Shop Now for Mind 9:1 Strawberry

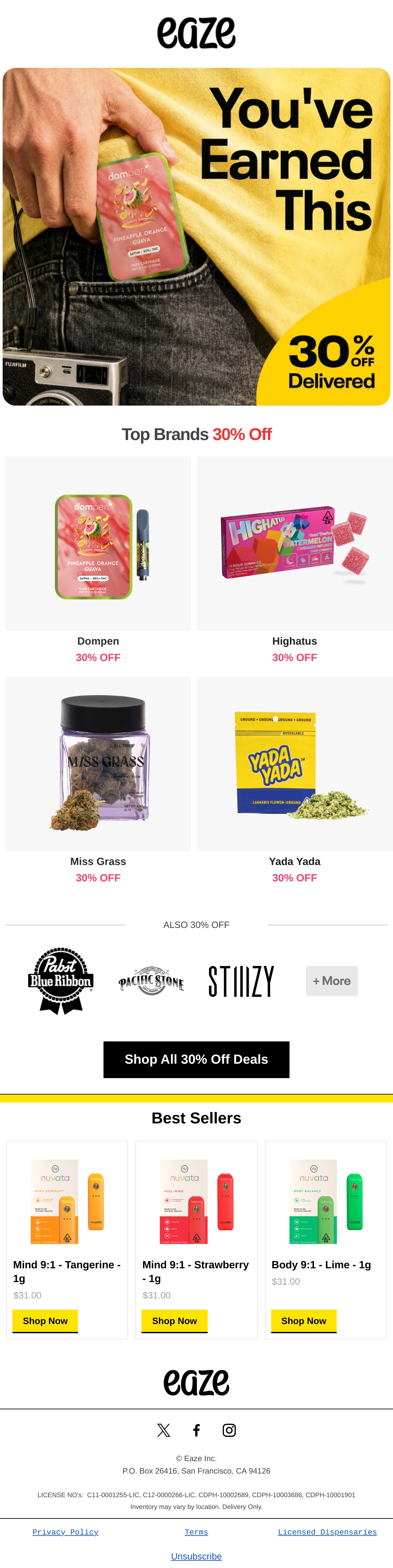coord(174,1321)
